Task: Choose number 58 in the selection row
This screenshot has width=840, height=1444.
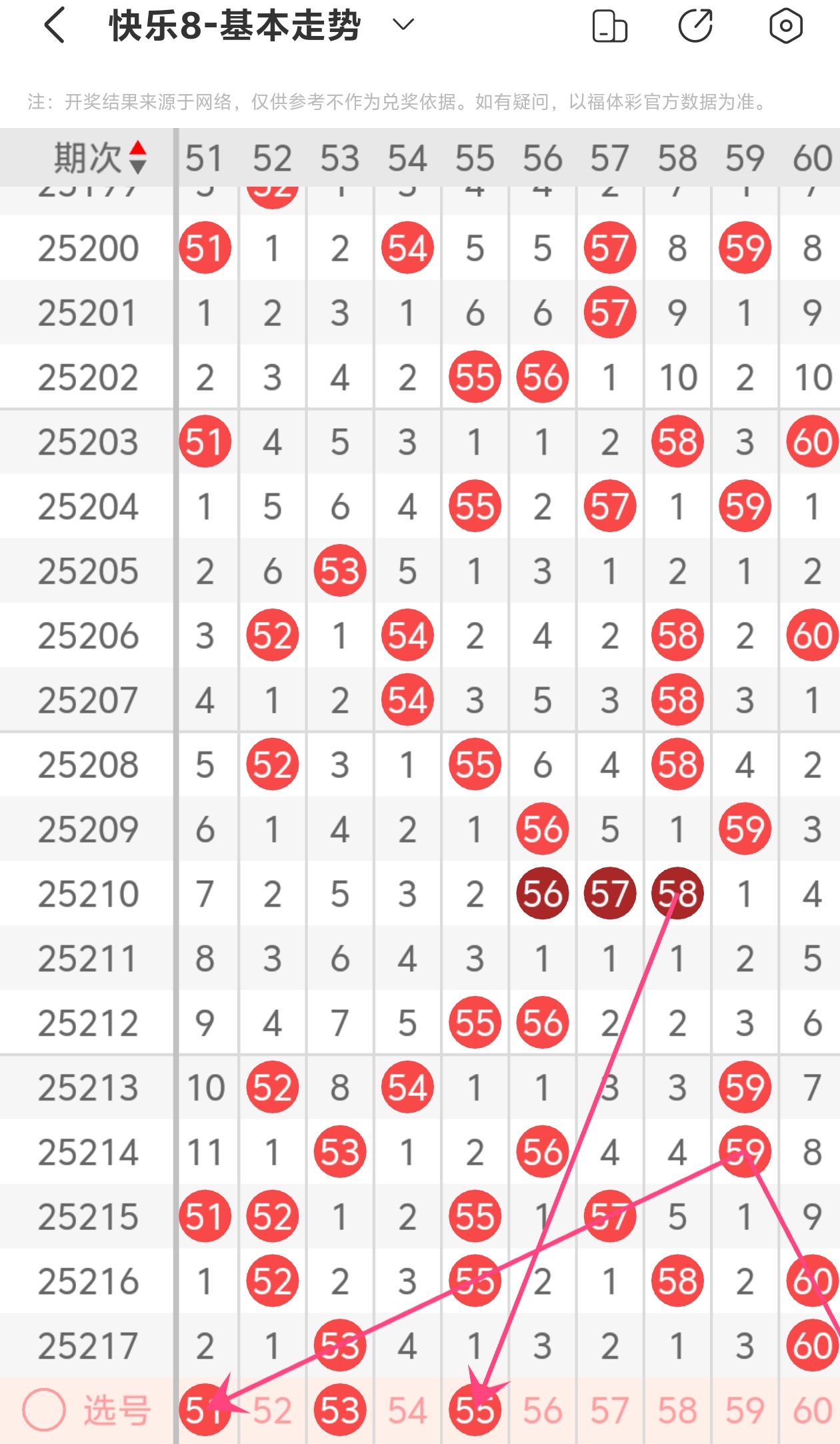Action: pos(677,1410)
